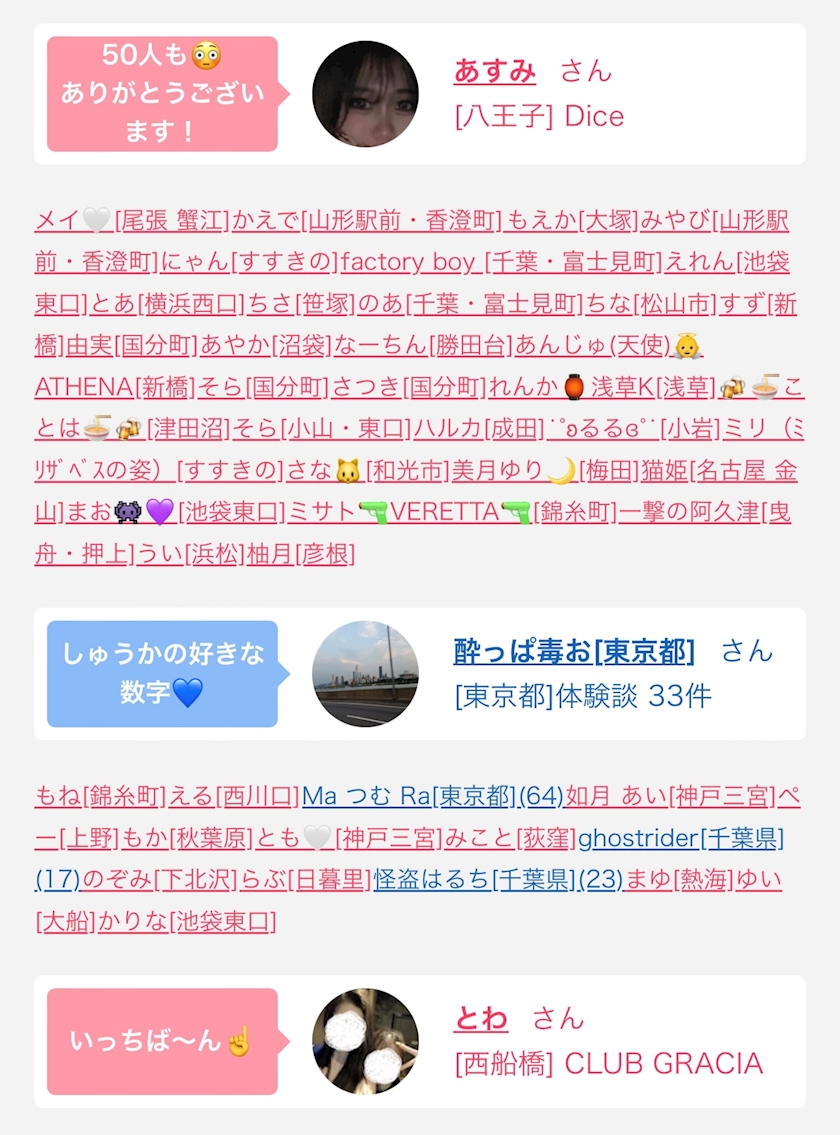This screenshot has width=840, height=1135.
Task: Tap the 美月ゆり[梅田] link
Action: click(545, 471)
